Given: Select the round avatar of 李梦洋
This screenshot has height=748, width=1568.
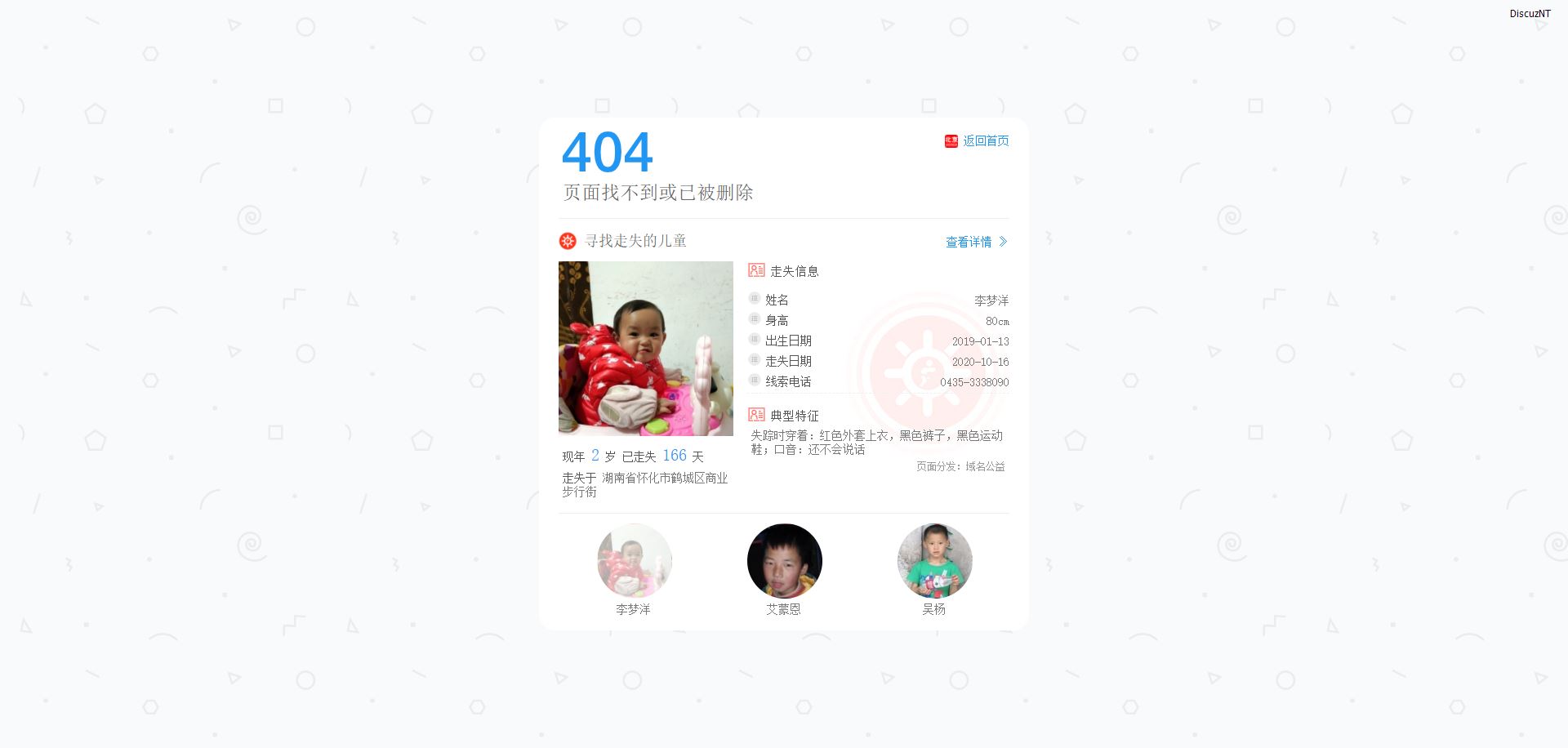Looking at the screenshot, I should point(634,561).
